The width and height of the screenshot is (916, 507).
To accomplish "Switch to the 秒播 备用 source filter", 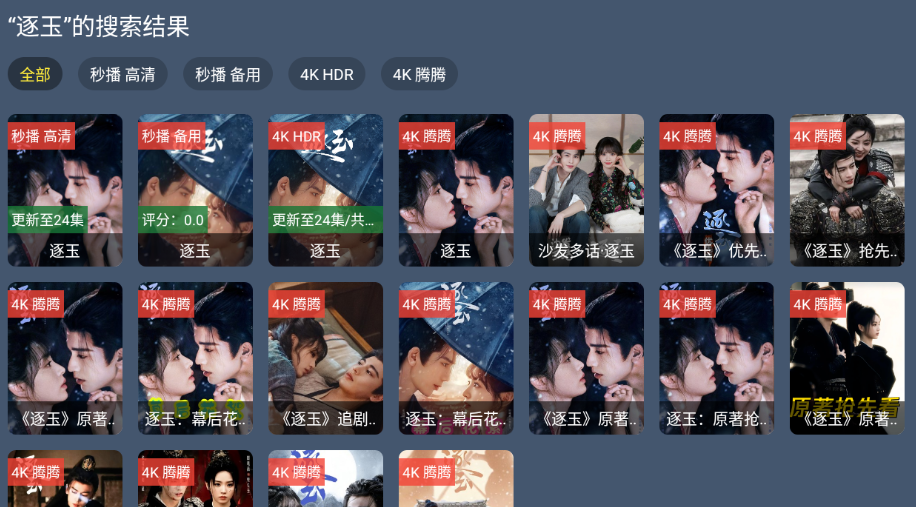I will click(x=227, y=74).
